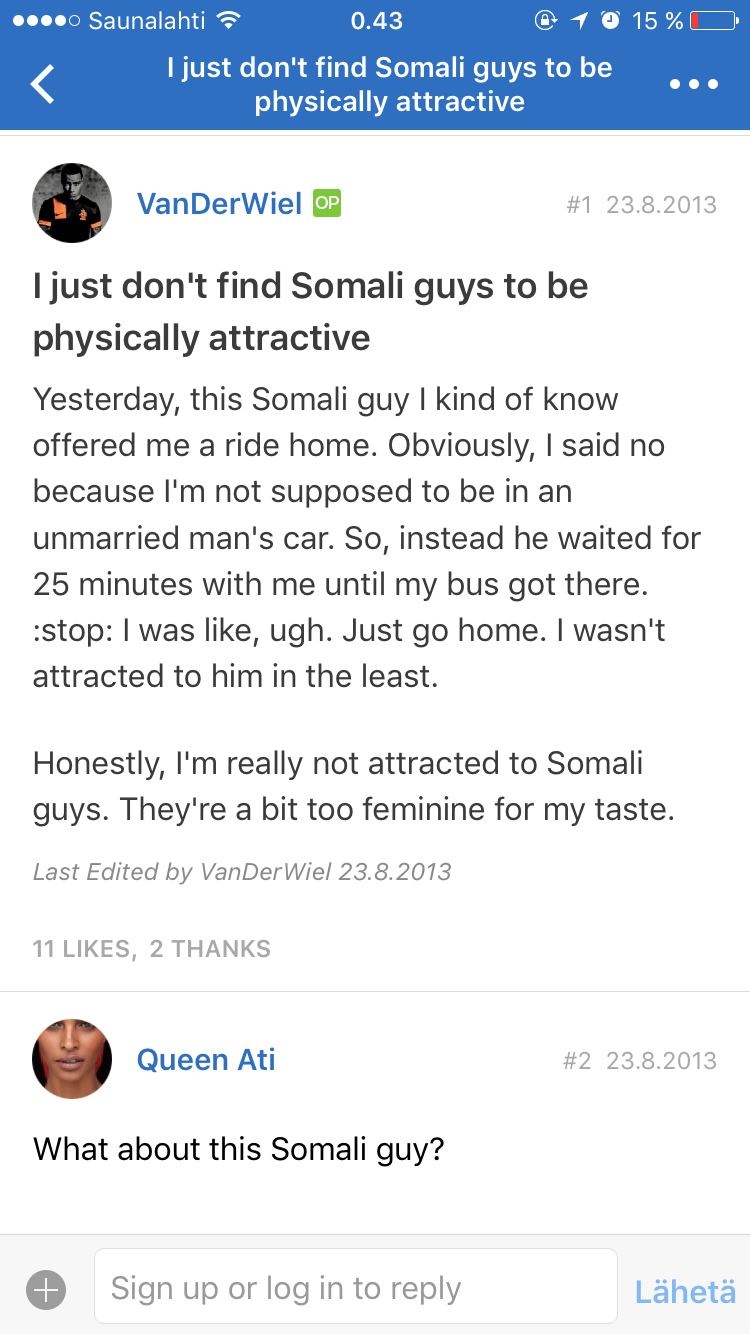Tap the Lähetä send button

(x=685, y=1291)
